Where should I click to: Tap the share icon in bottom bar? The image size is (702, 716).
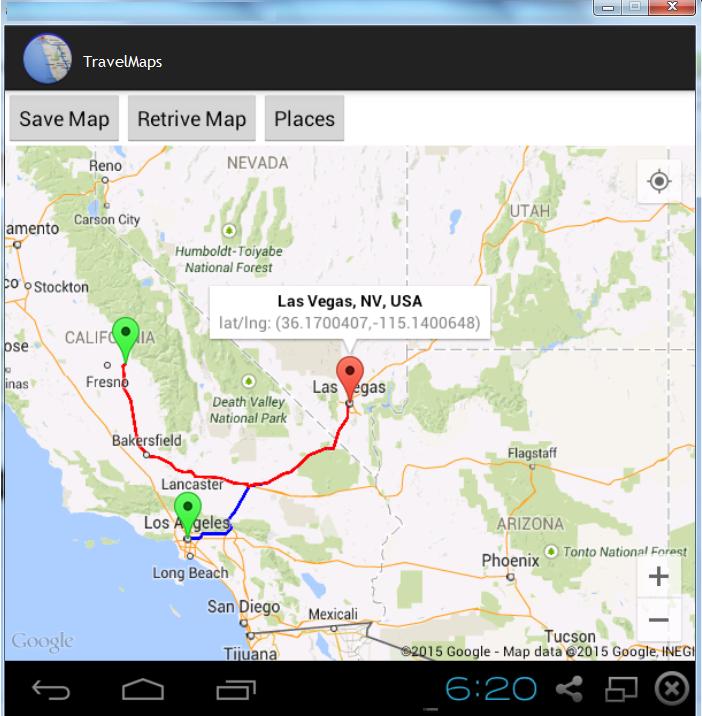click(x=570, y=688)
